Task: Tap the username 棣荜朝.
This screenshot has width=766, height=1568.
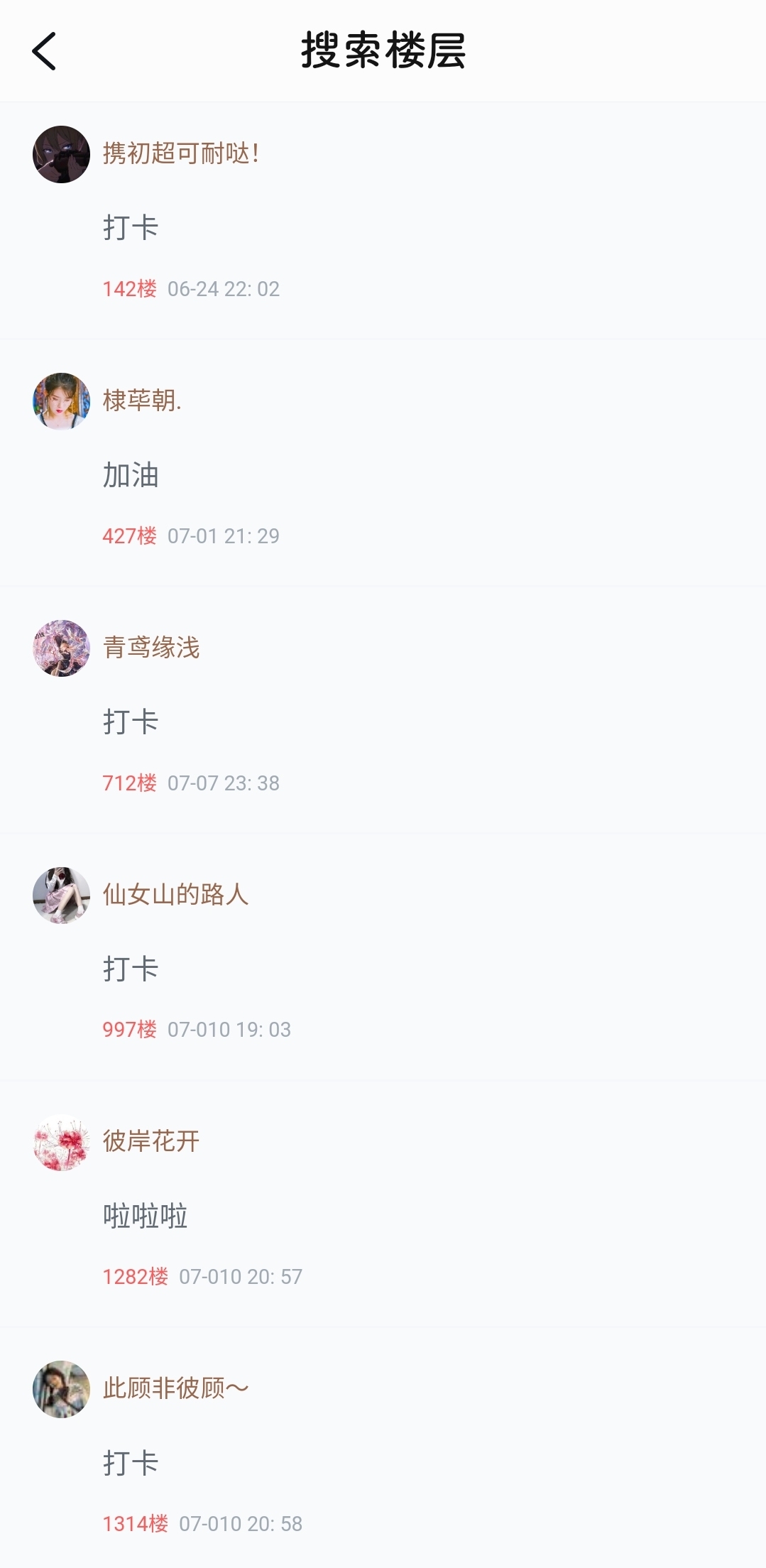Action: pyautogui.click(x=142, y=401)
